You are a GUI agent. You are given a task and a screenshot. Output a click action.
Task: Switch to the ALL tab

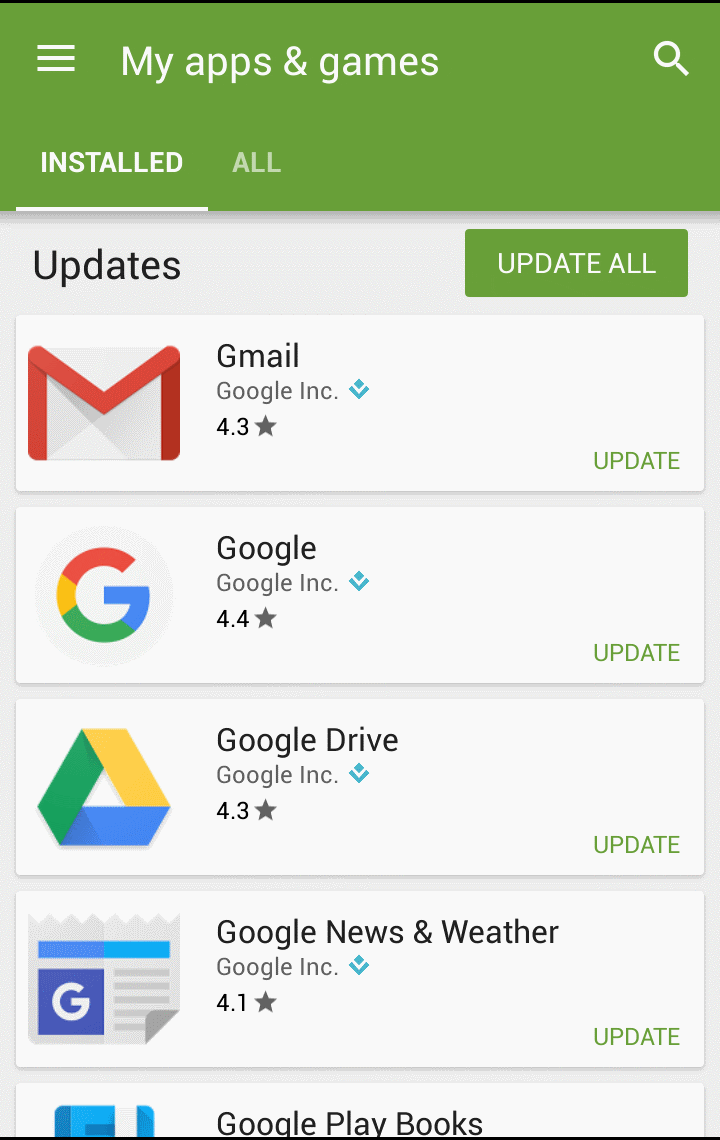click(256, 163)
